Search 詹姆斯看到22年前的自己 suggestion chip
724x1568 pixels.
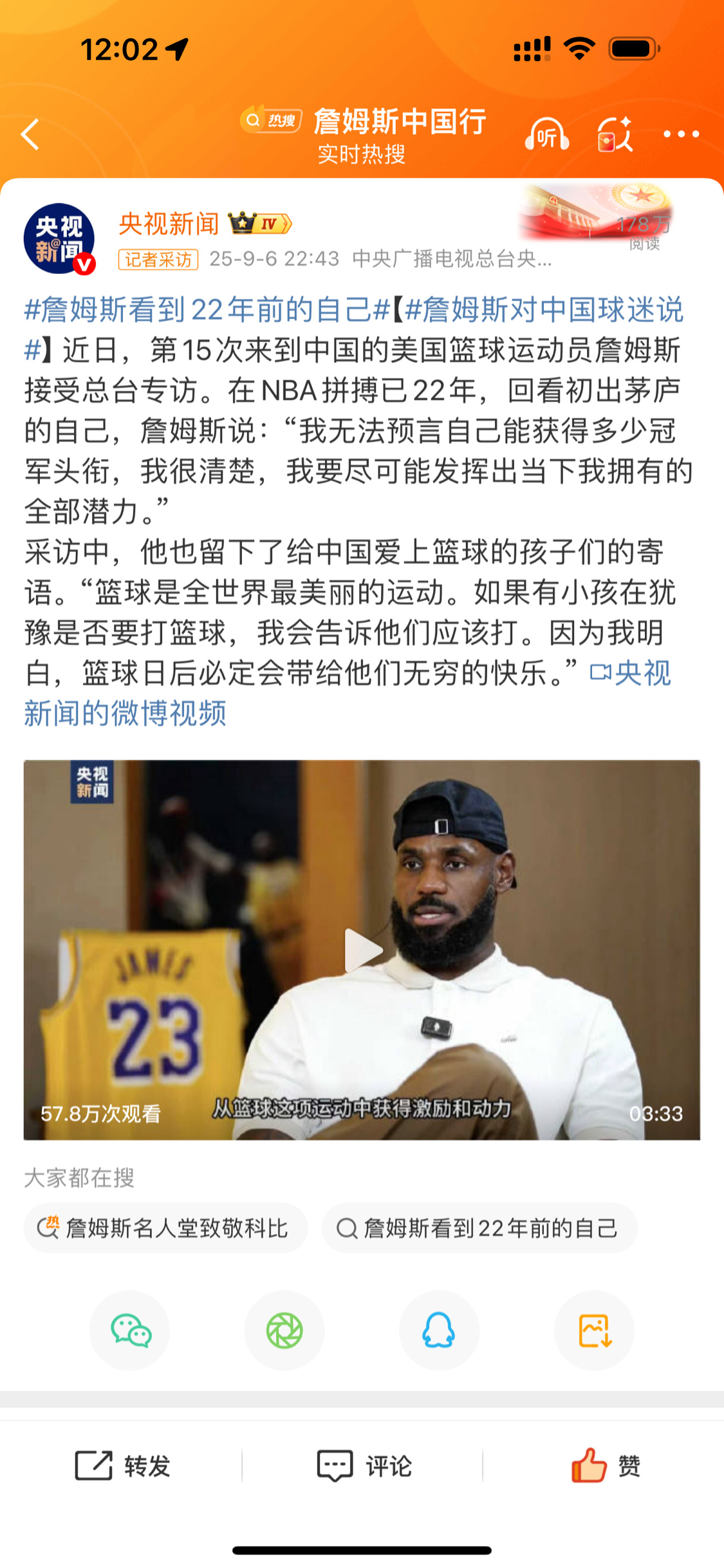tap(479, 1228)
